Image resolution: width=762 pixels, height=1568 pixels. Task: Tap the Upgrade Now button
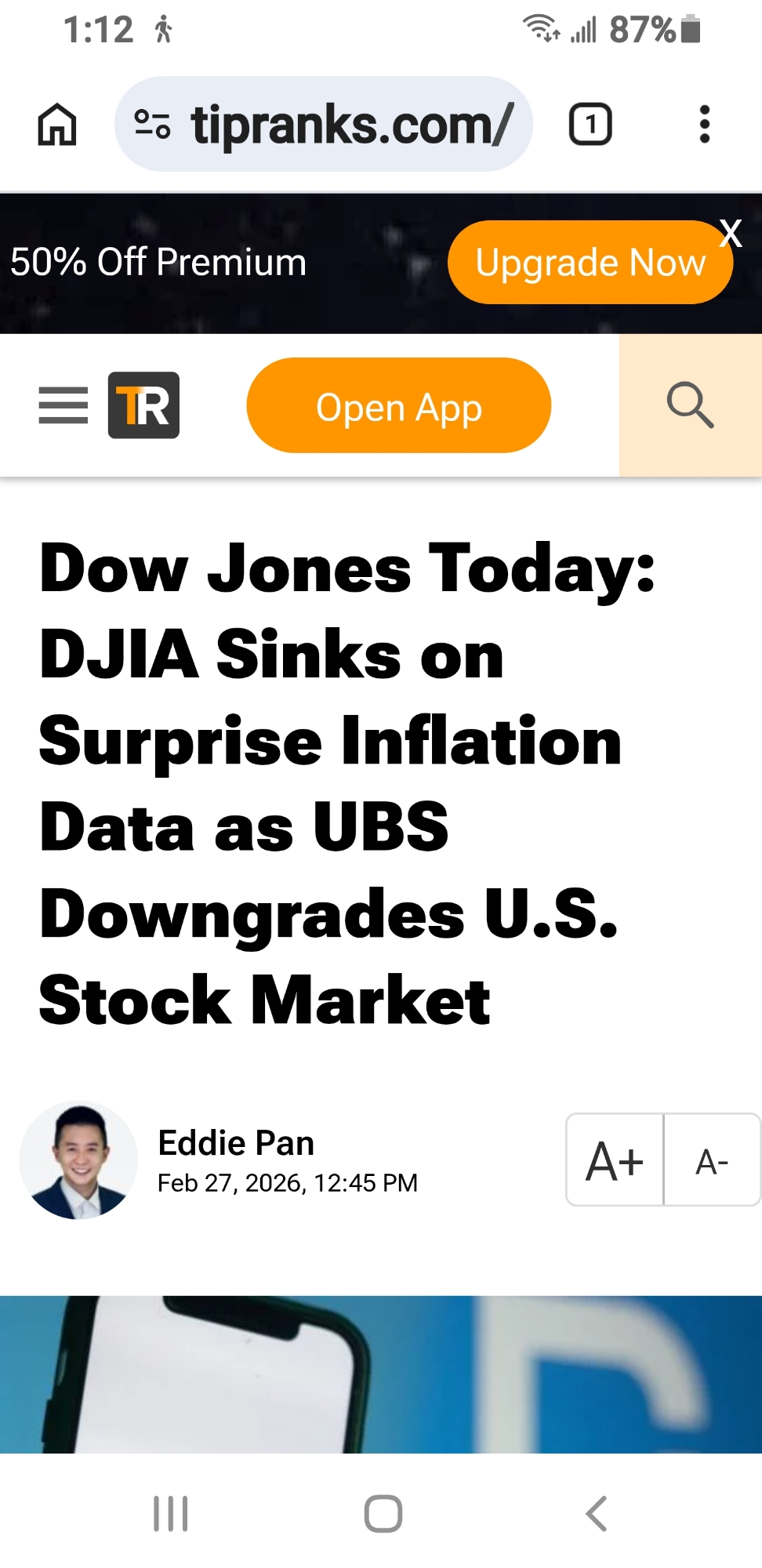[588, 263]
